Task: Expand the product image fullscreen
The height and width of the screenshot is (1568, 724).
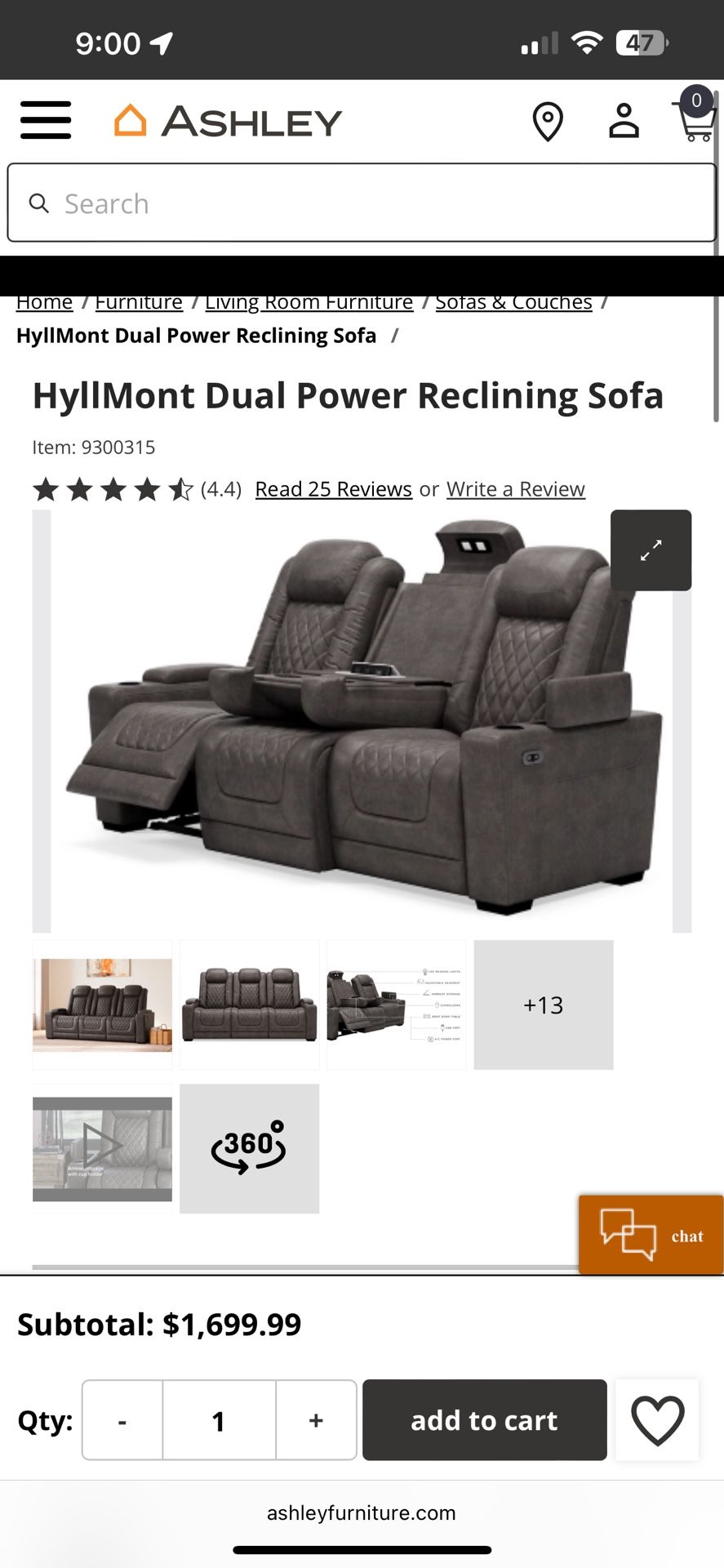Action: click(x=651, y=550)
